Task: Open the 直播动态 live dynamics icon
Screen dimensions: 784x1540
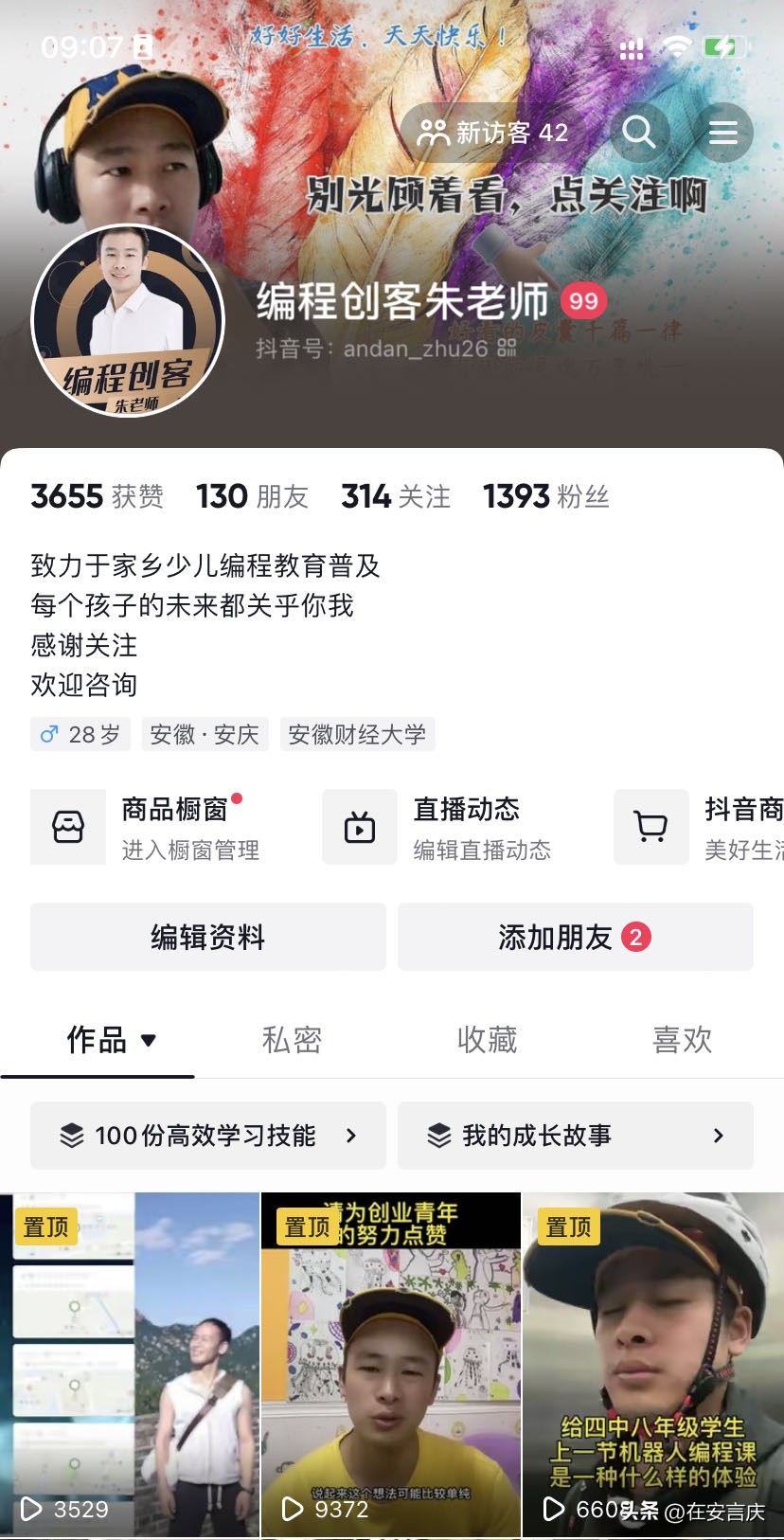Action: tap(359, 827)
